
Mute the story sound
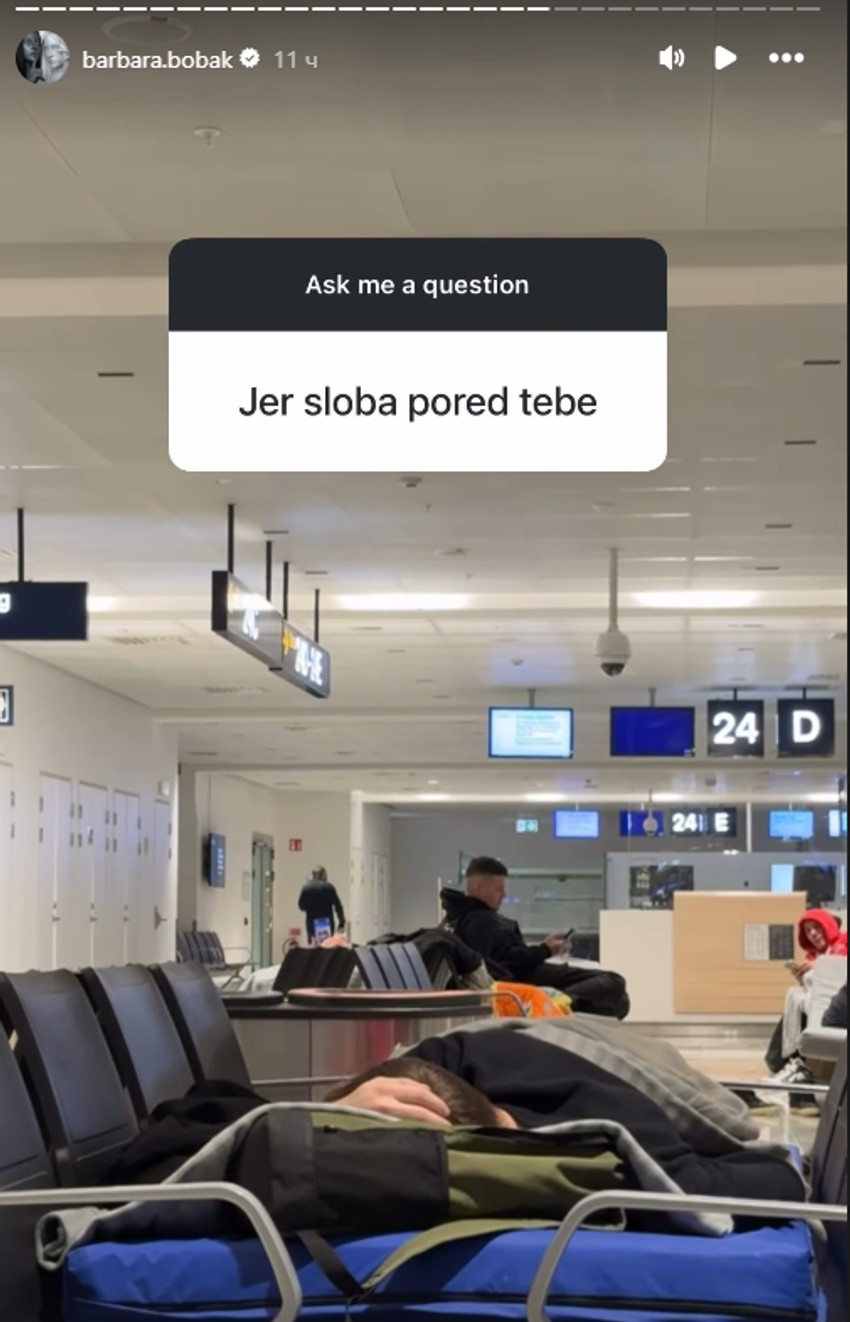tap(671, 58)
